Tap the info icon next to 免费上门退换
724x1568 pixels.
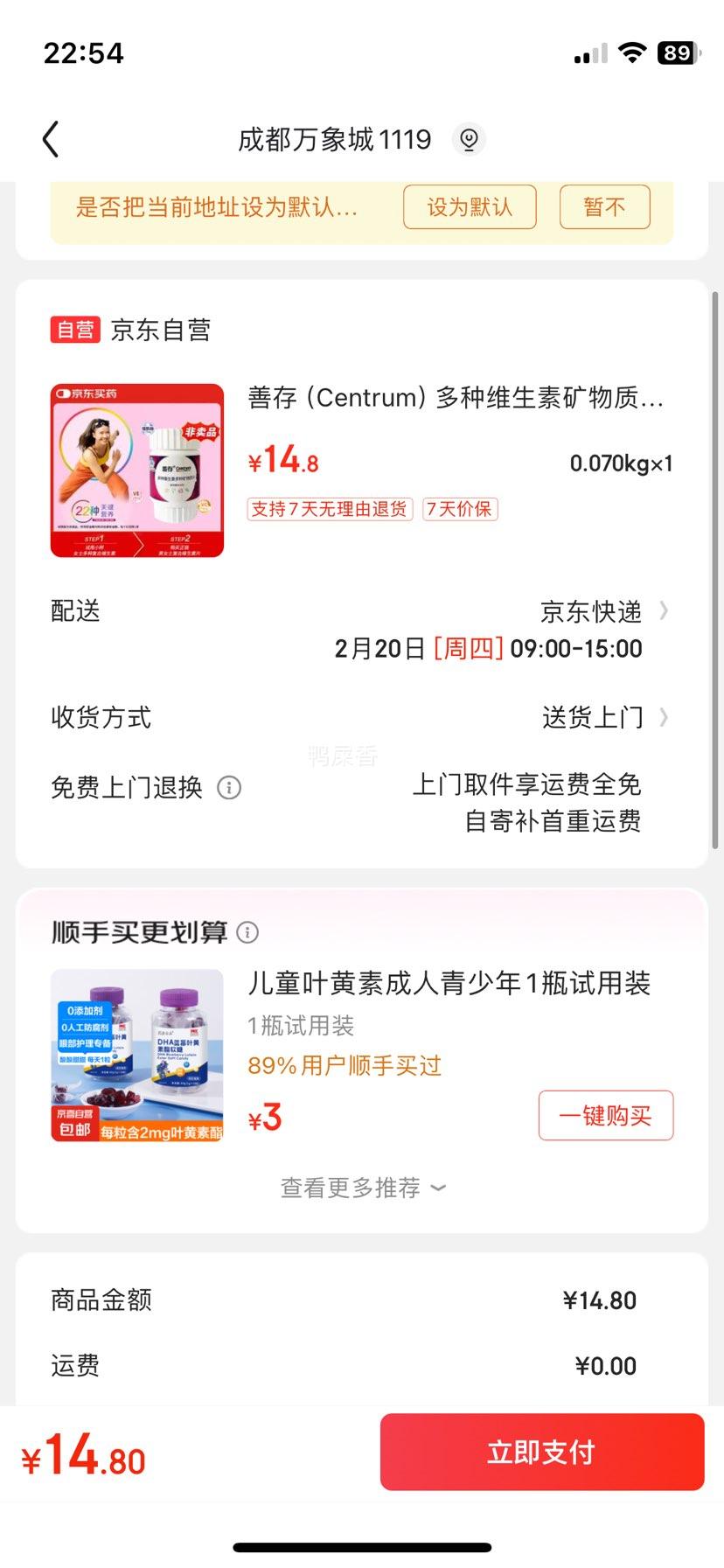pos(229,788)
